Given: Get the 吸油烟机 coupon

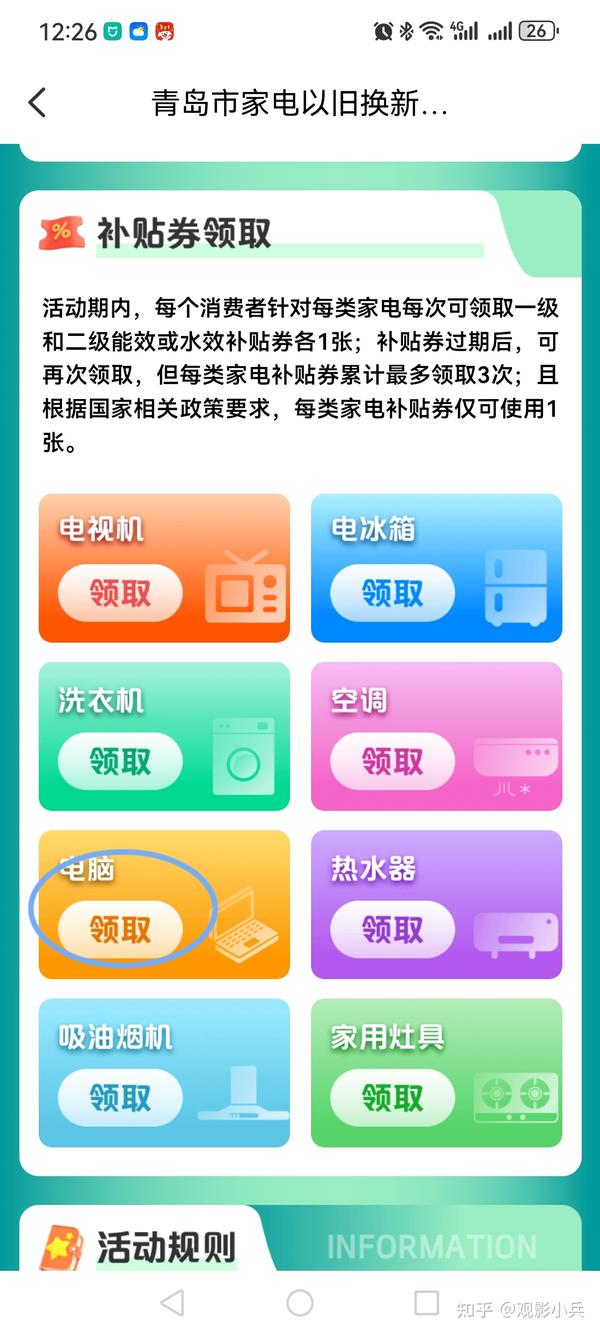Looking at the screenshot, I should tap(120, 1097).
